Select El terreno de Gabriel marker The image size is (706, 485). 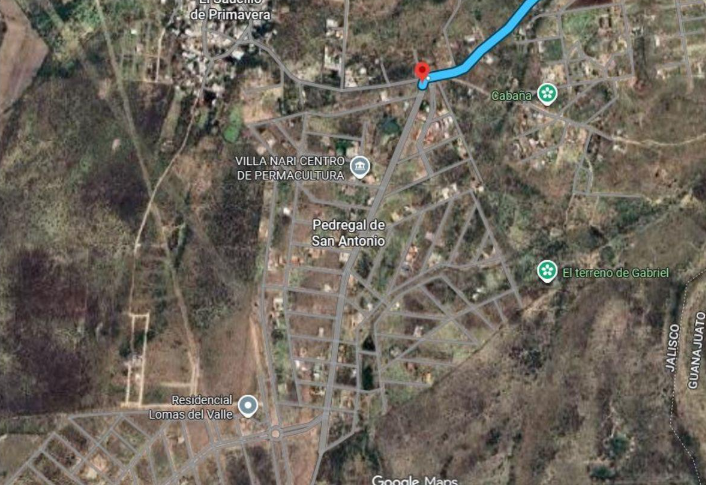[547, 271]
